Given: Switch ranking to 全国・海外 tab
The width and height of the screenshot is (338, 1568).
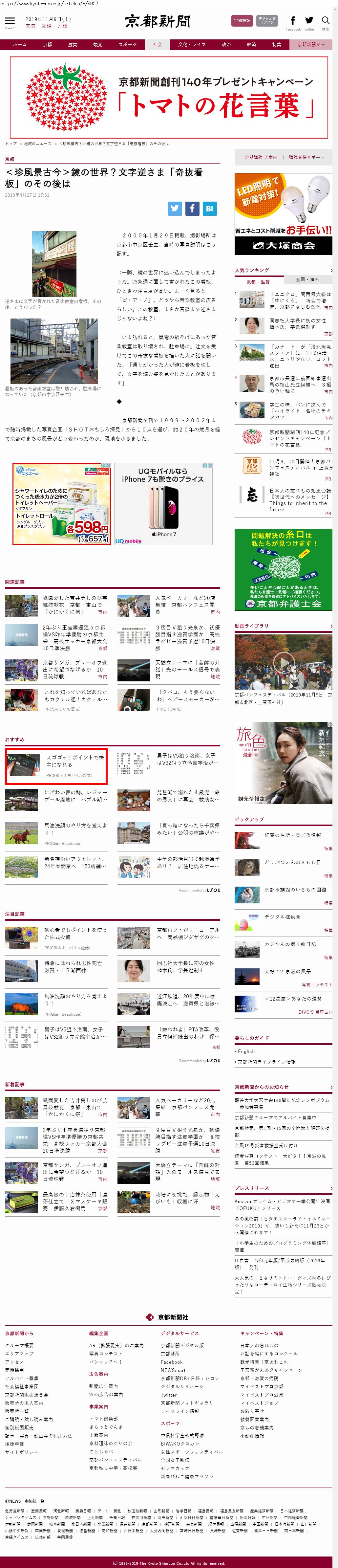Looking at the screenshot, I should pyautogui.click(x=307, y=279).
